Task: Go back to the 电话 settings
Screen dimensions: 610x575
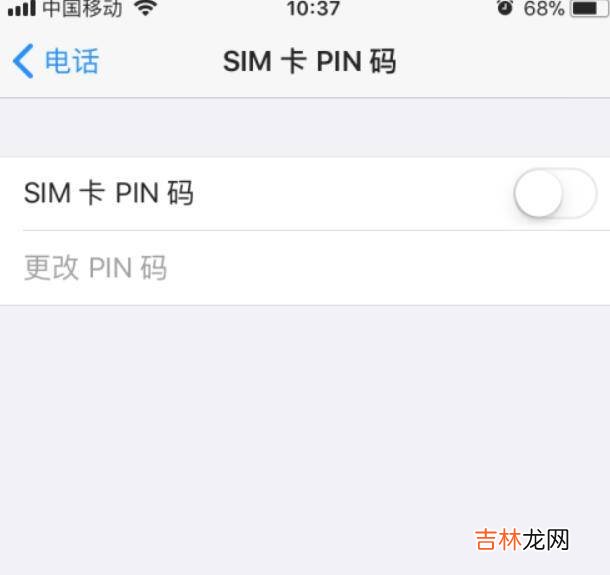Action: click(x=56, y=62)
